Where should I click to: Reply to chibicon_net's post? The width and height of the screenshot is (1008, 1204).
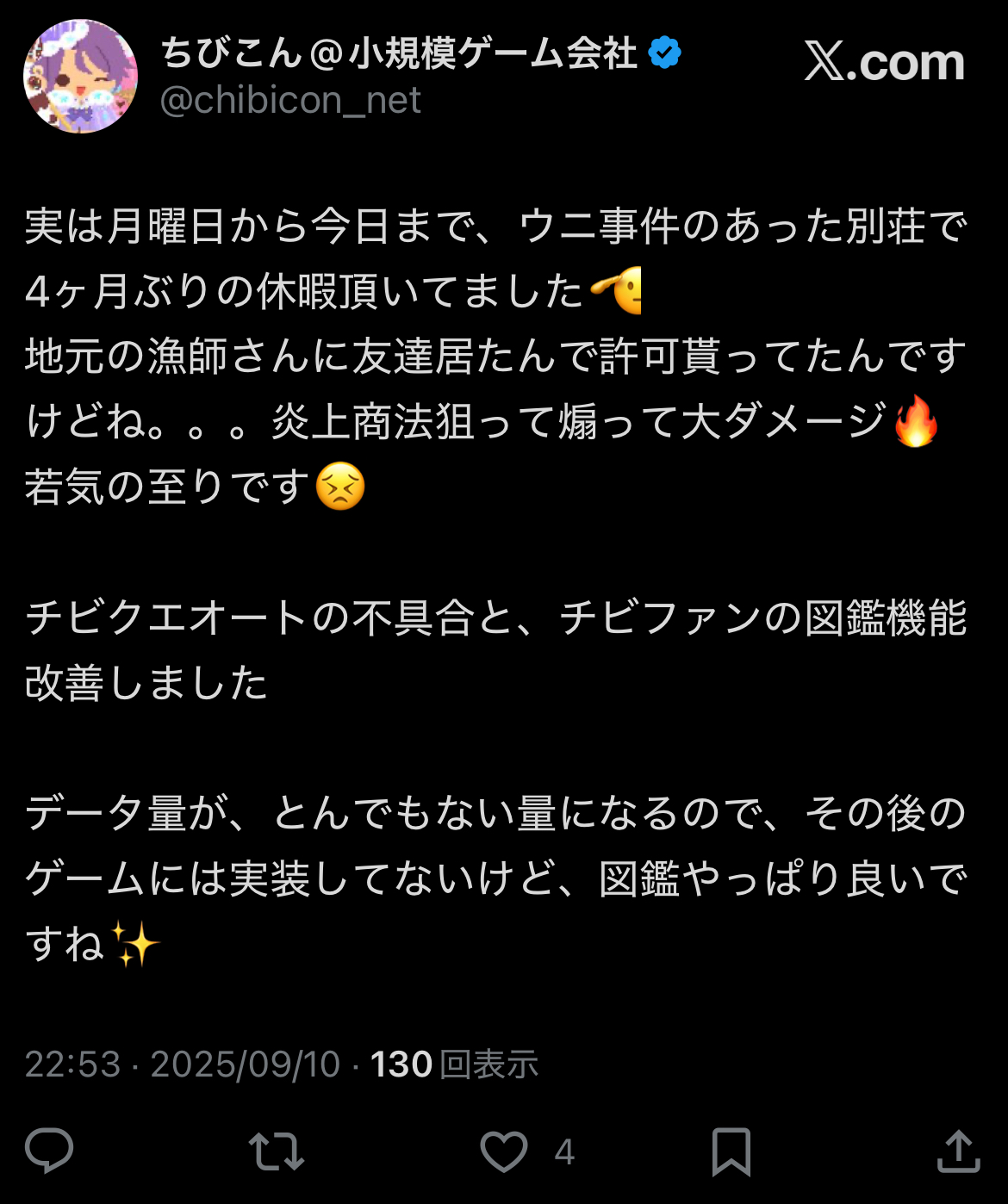[49, 1151]
